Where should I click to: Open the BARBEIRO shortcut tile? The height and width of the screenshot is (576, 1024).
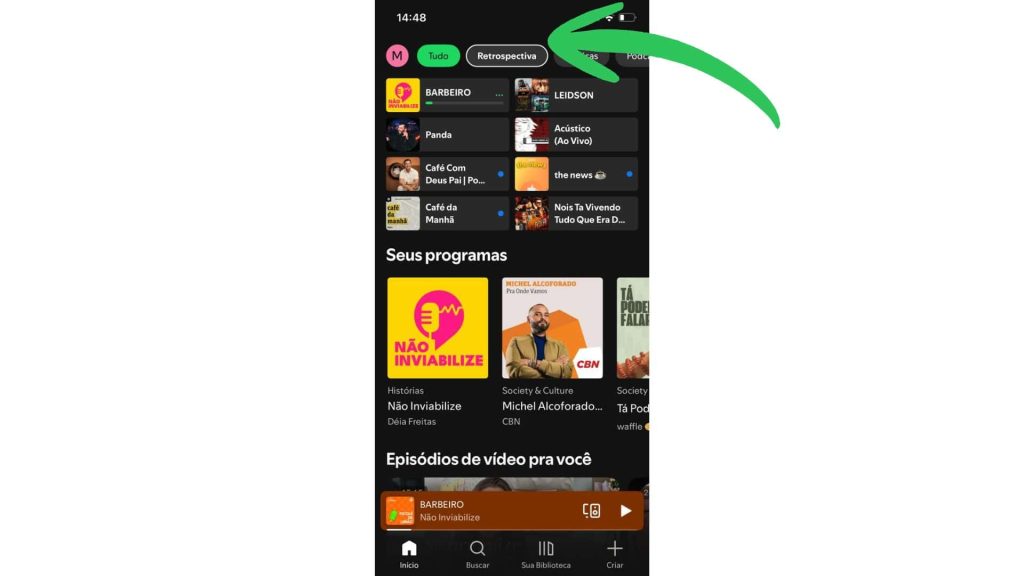pos(447,95)
